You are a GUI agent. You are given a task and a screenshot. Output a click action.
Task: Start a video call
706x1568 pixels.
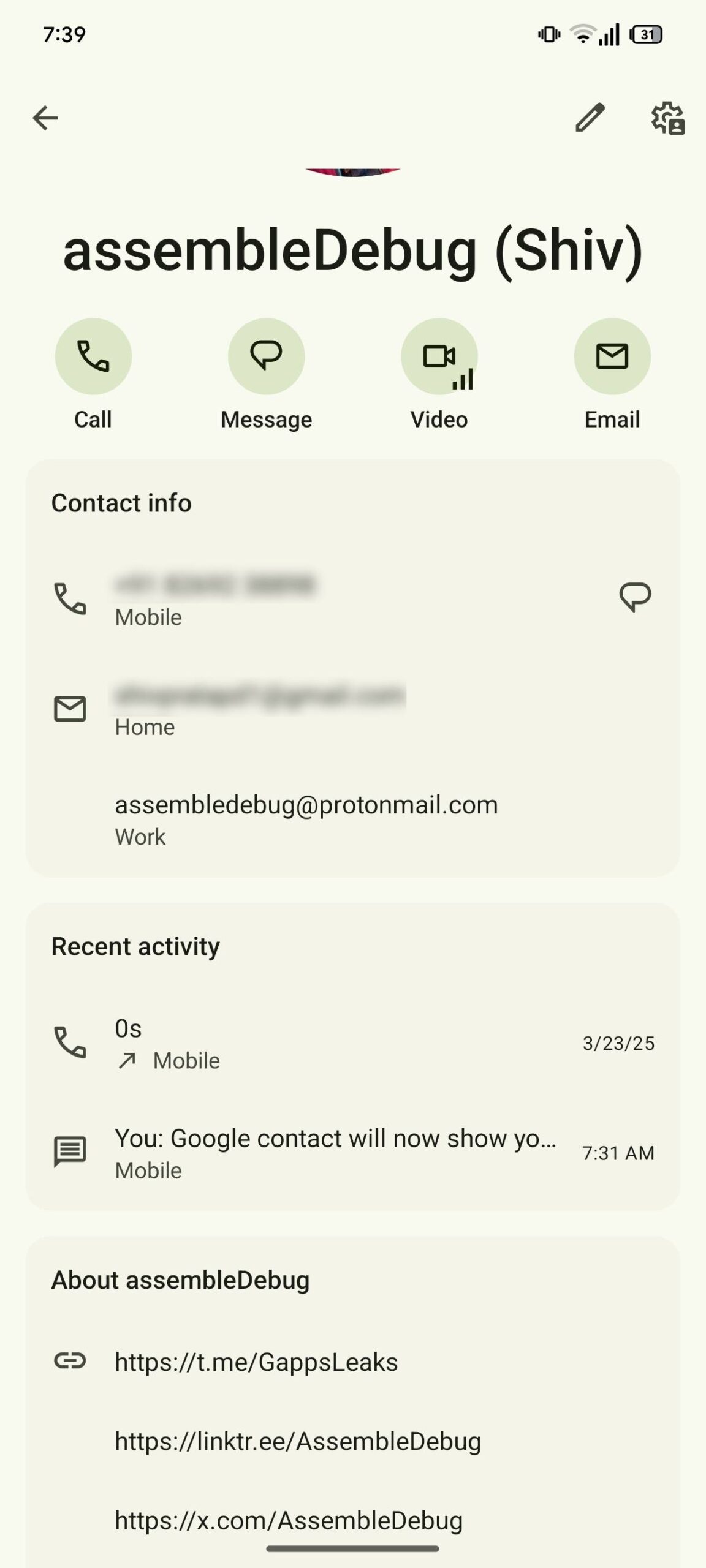point(439,356)
